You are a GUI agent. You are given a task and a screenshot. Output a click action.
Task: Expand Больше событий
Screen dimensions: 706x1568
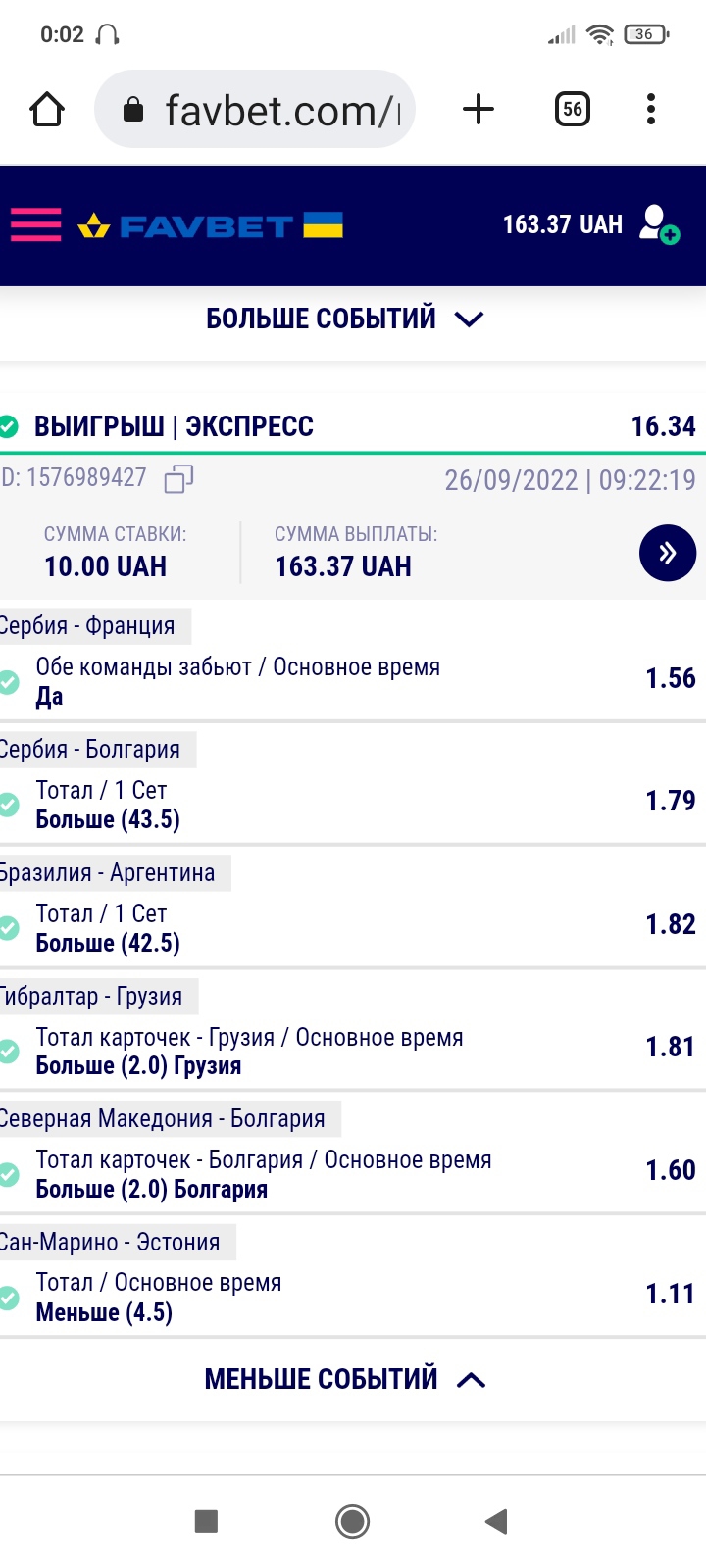click(x=345, y=318)
